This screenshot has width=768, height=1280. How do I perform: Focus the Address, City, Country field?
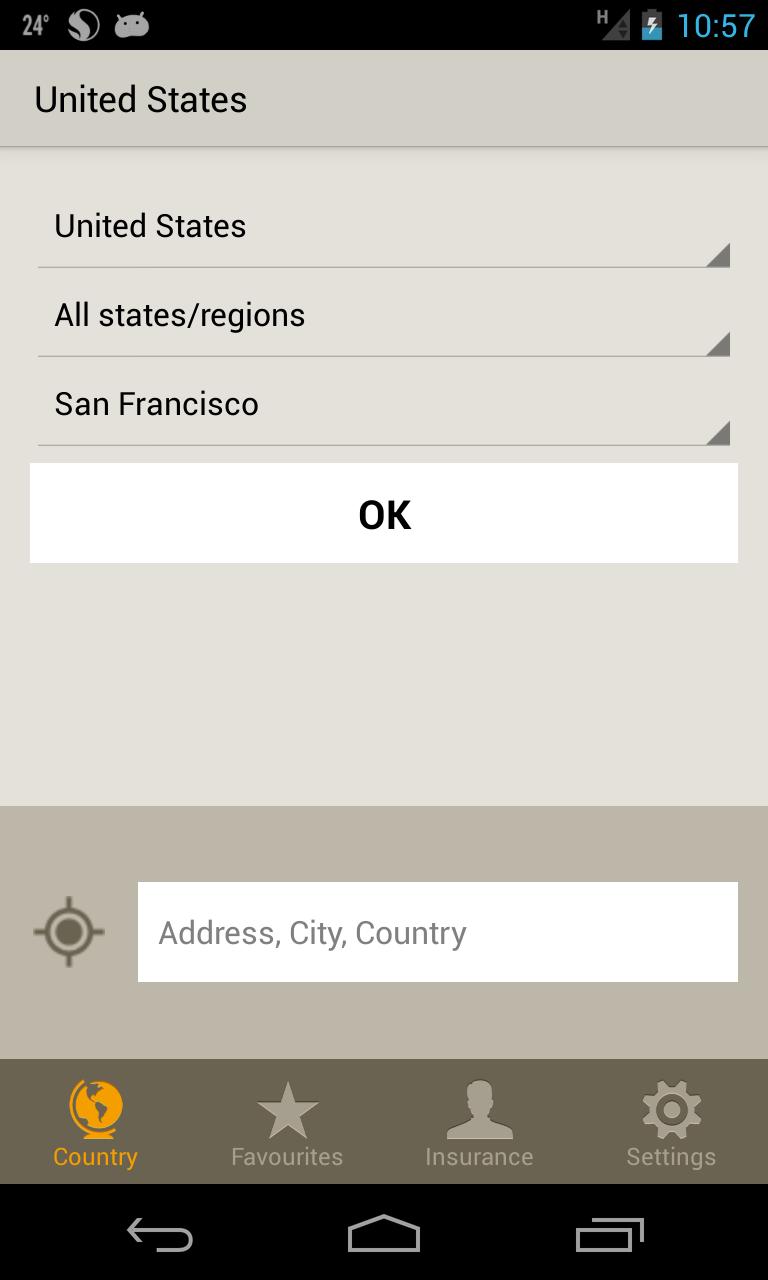pos(437,932)
